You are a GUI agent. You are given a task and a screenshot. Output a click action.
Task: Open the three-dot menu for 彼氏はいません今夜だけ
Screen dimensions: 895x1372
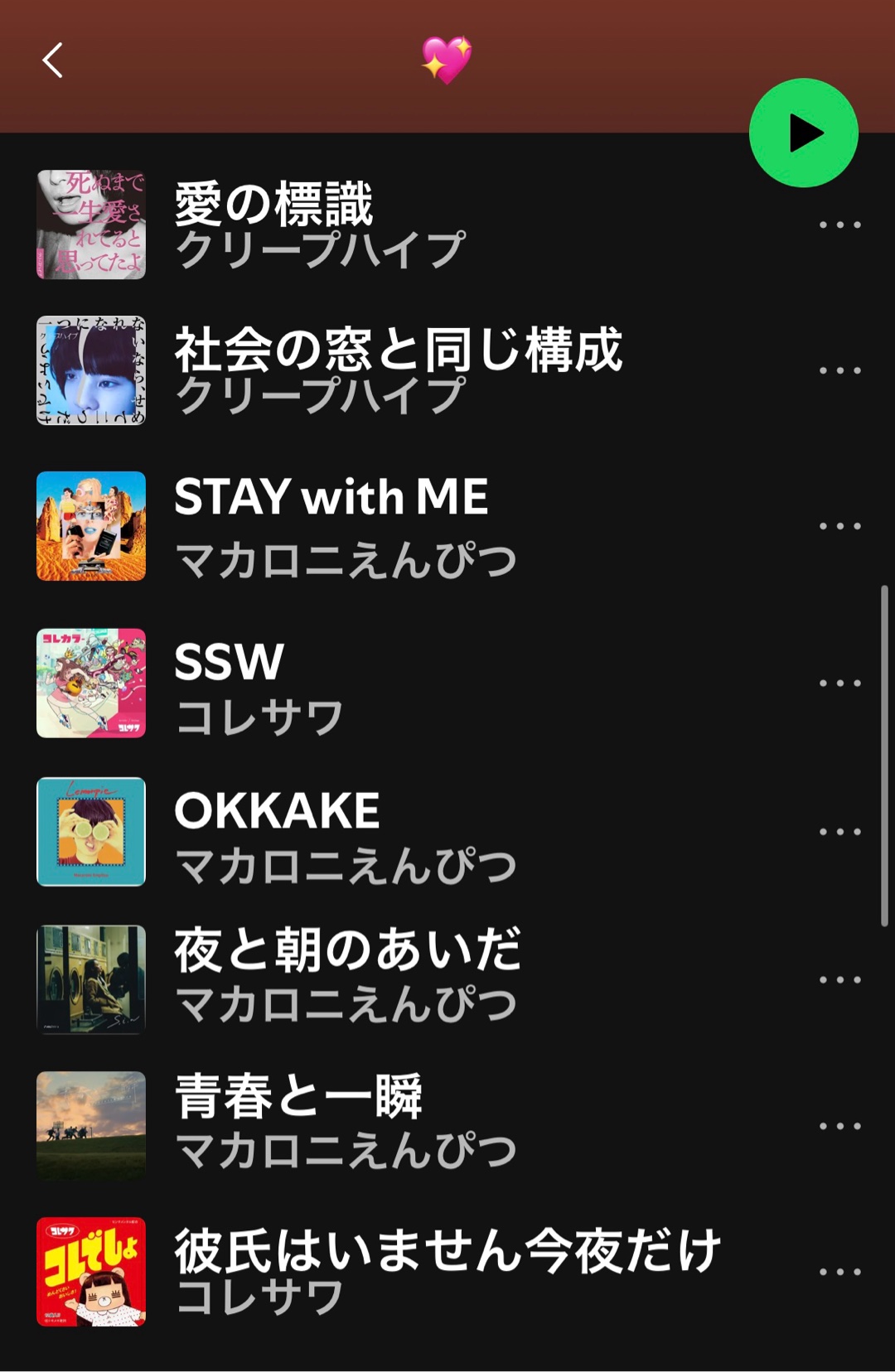[839, 1272]
